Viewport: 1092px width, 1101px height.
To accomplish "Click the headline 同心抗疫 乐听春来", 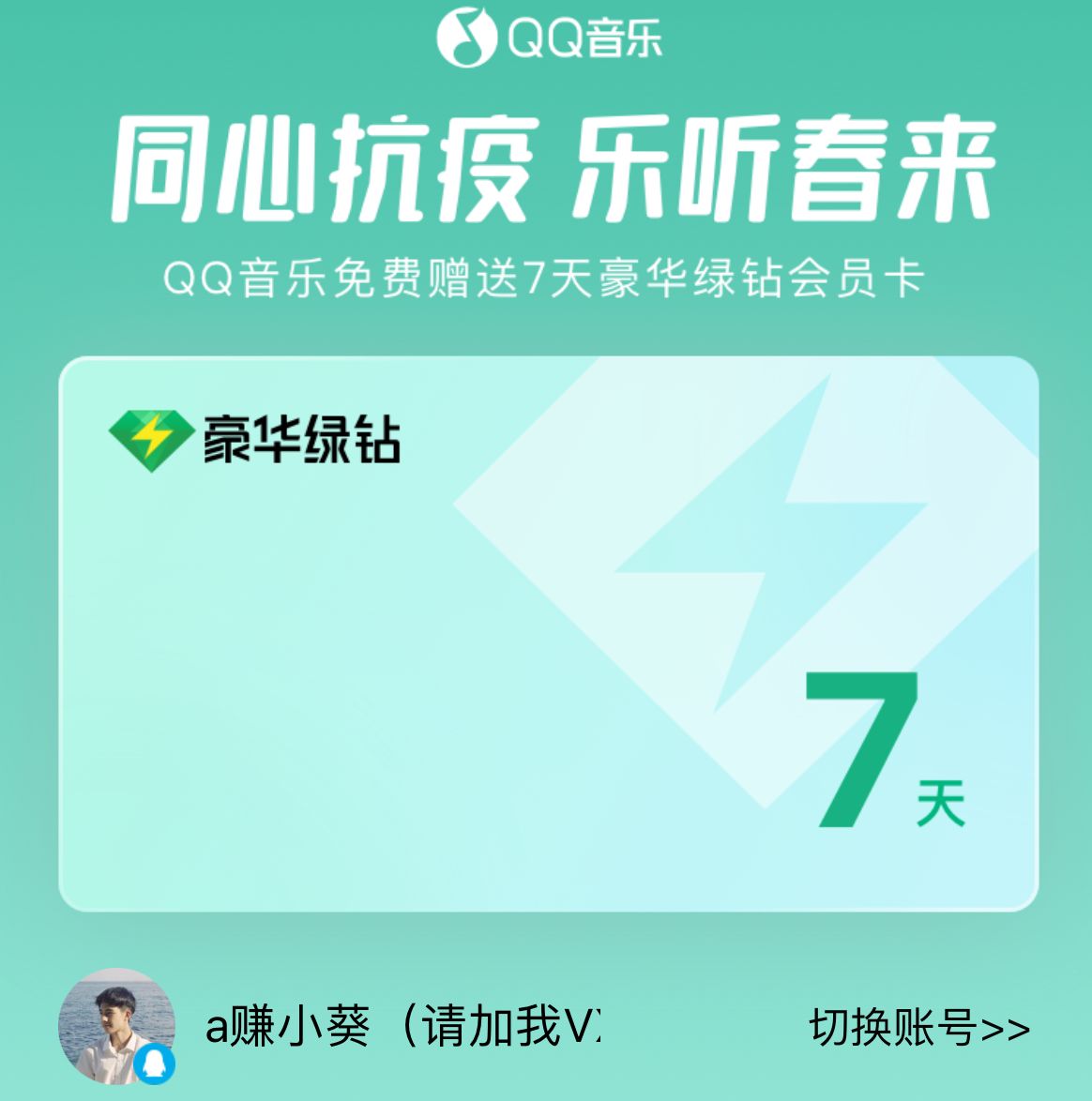I will 544,169.
